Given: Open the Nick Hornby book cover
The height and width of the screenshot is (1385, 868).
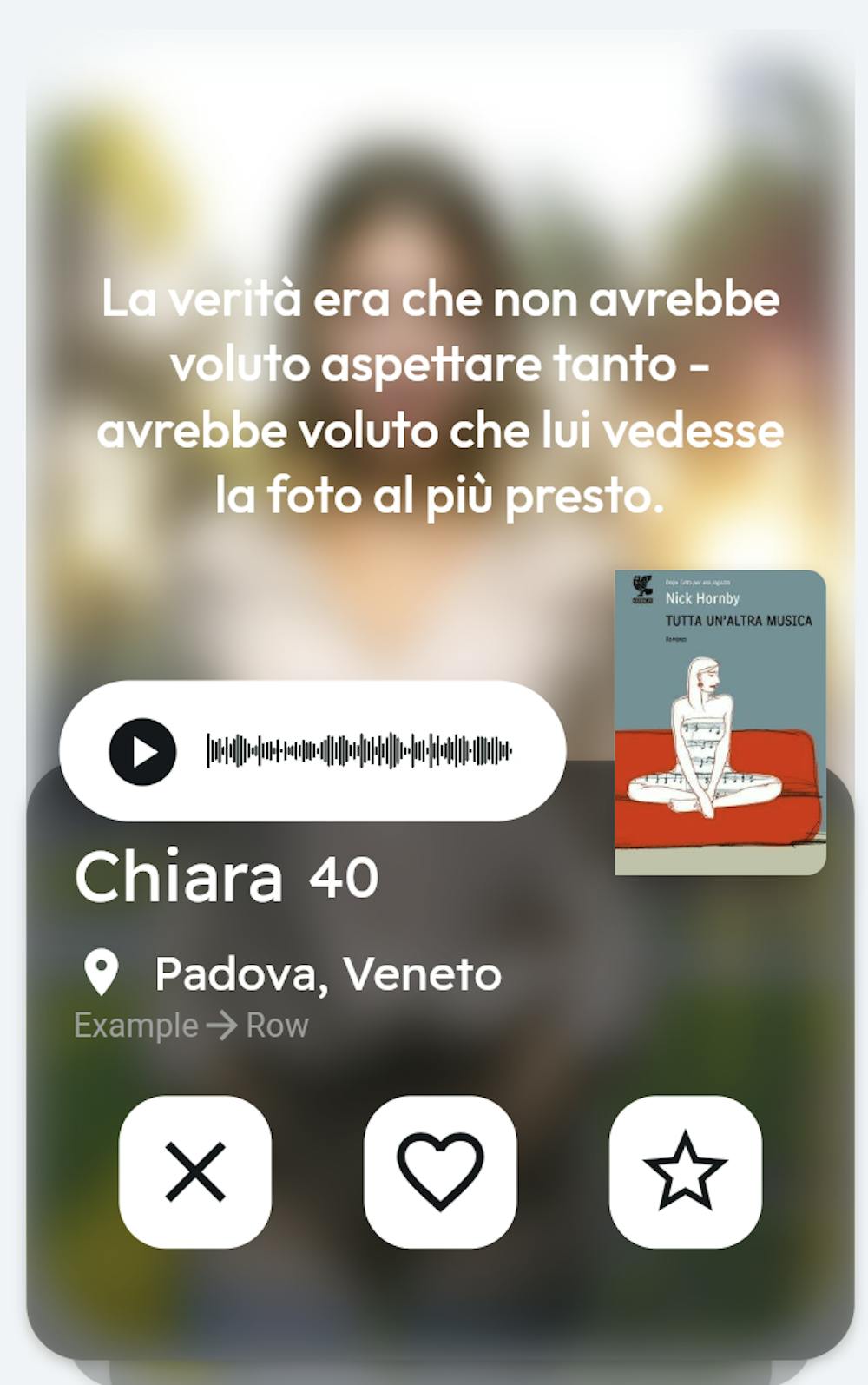Looking at the screenshot, I should 720,722.
